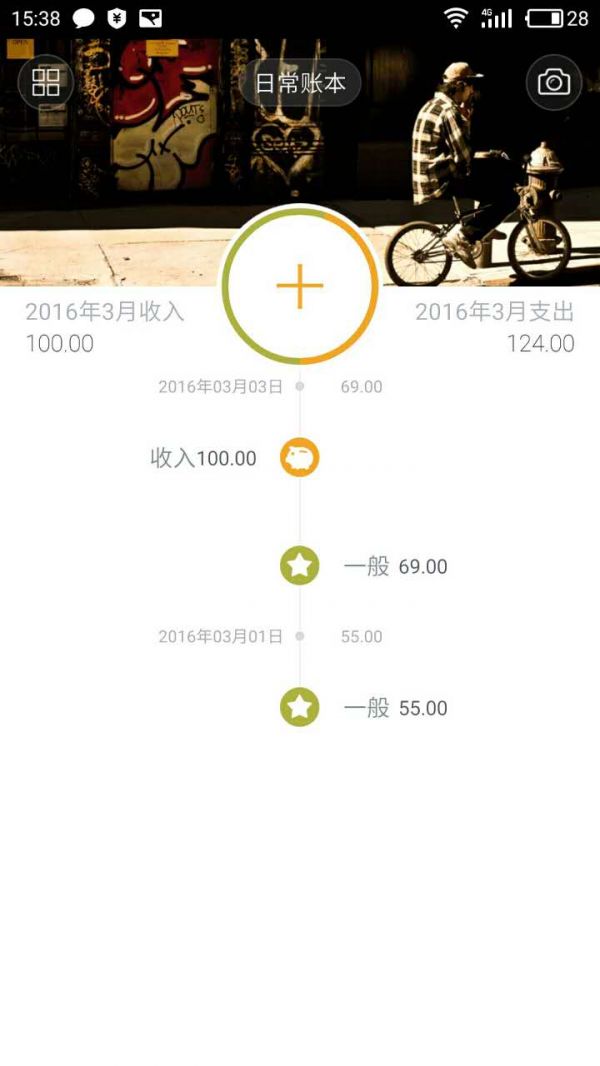Open the 一般 55.00 expense entry
This screenshot has height=1066, width=600.
394,708
